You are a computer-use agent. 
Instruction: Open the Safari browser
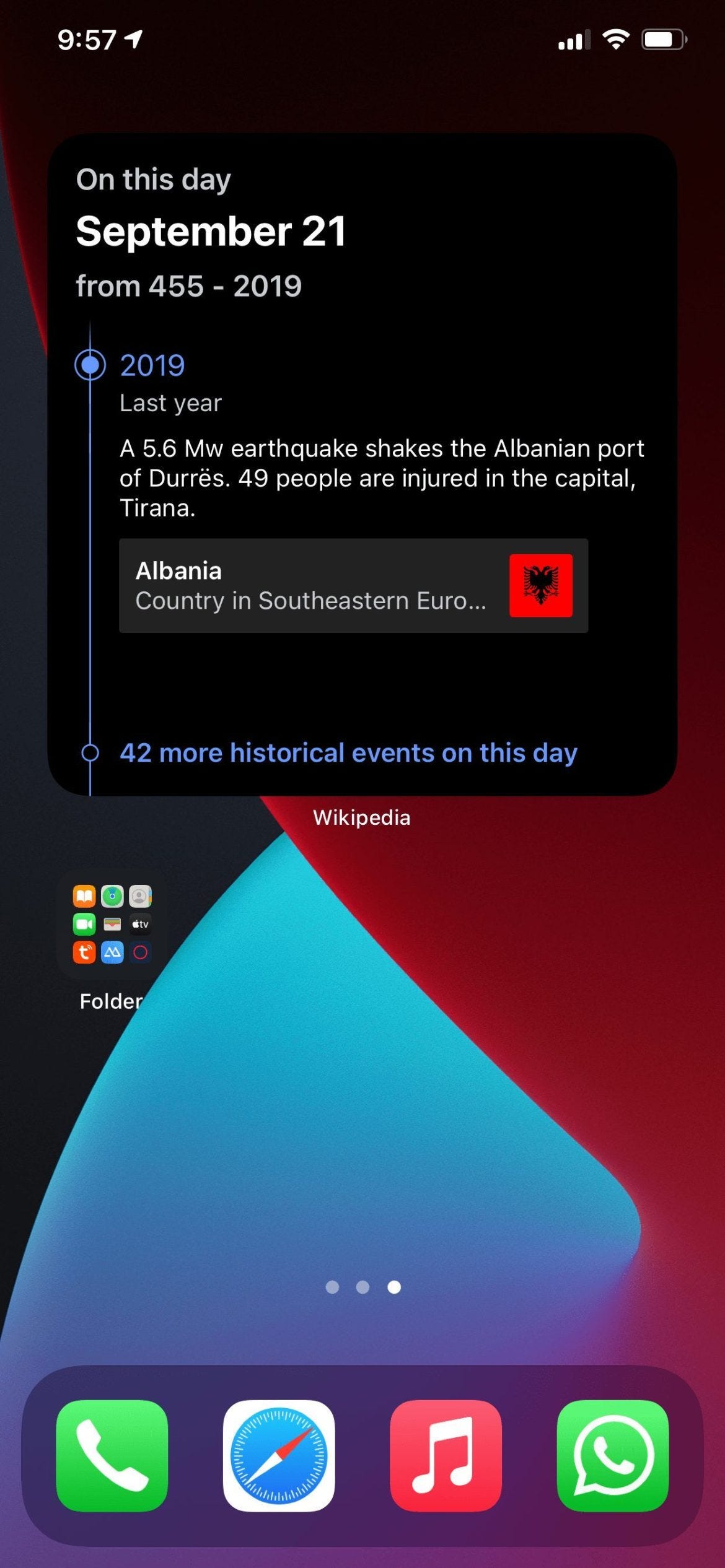click(x=279, y=1455)
